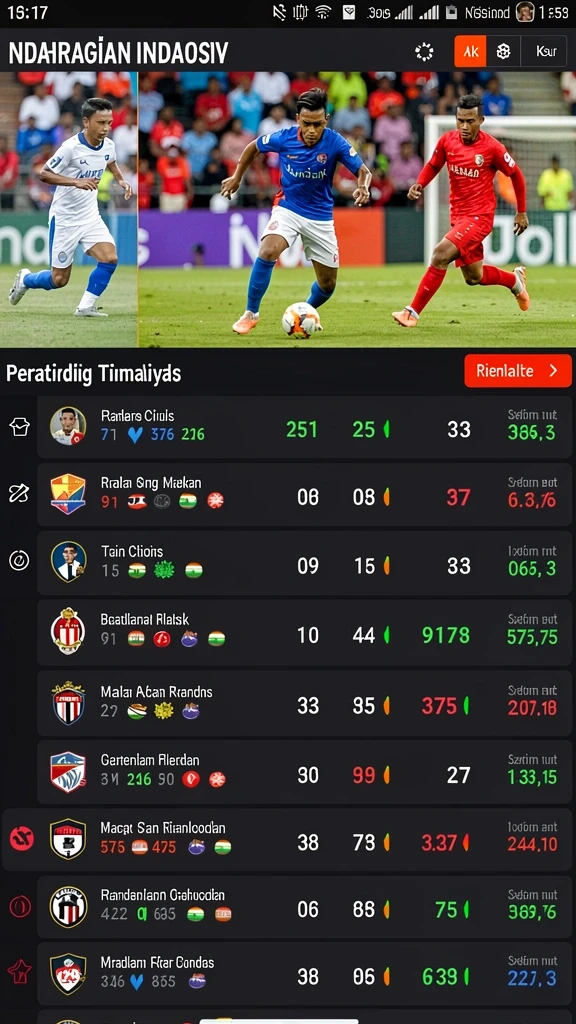The width and height of the screenshot is (576, 1024).
Task: Open the settings gear in the header
Action: 503,52
